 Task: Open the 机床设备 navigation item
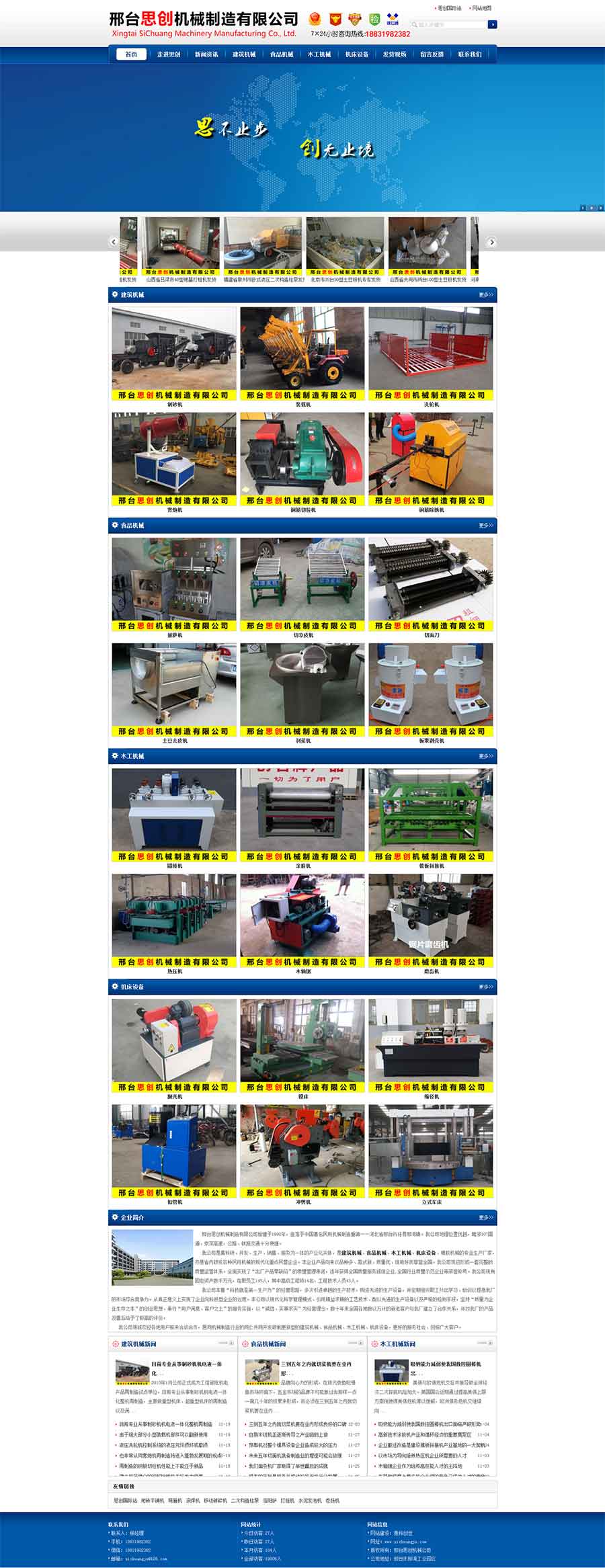[357, 54]
